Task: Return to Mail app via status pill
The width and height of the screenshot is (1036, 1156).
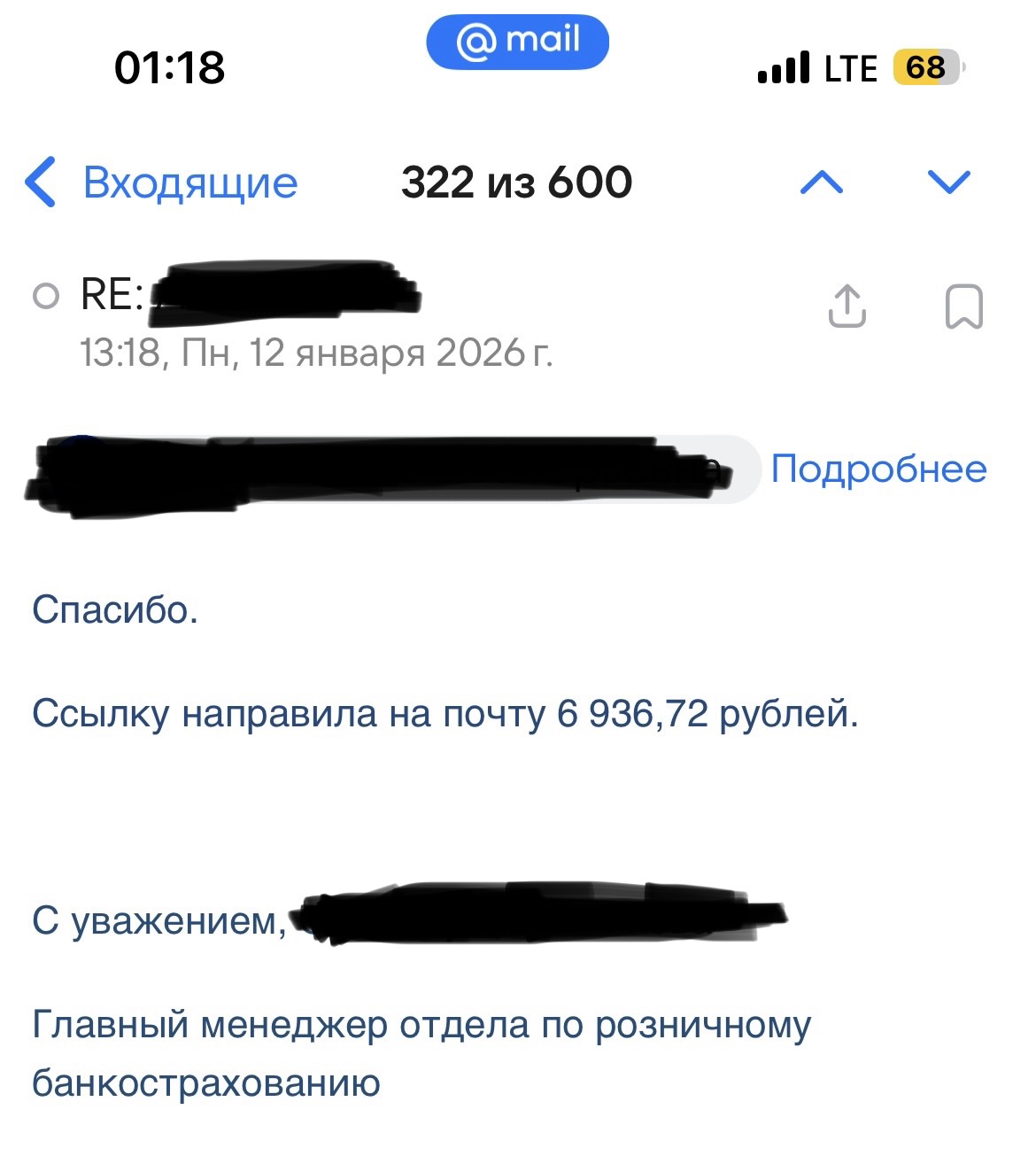Action: (x=518, y=42)
